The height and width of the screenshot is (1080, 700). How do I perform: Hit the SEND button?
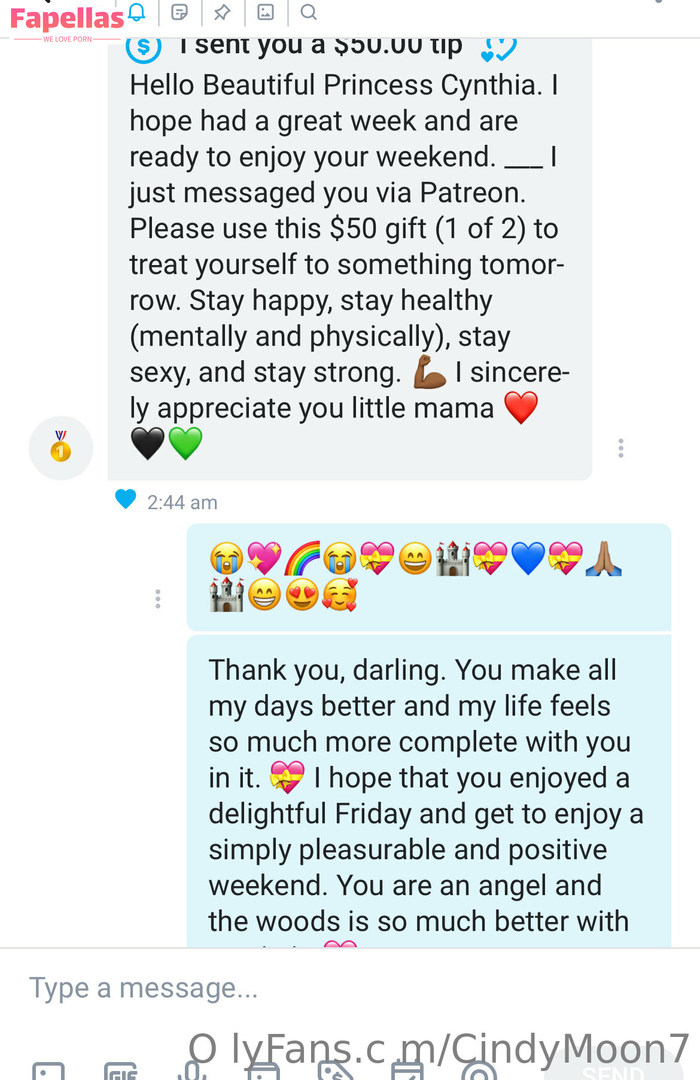click(x=612, y=1072)
